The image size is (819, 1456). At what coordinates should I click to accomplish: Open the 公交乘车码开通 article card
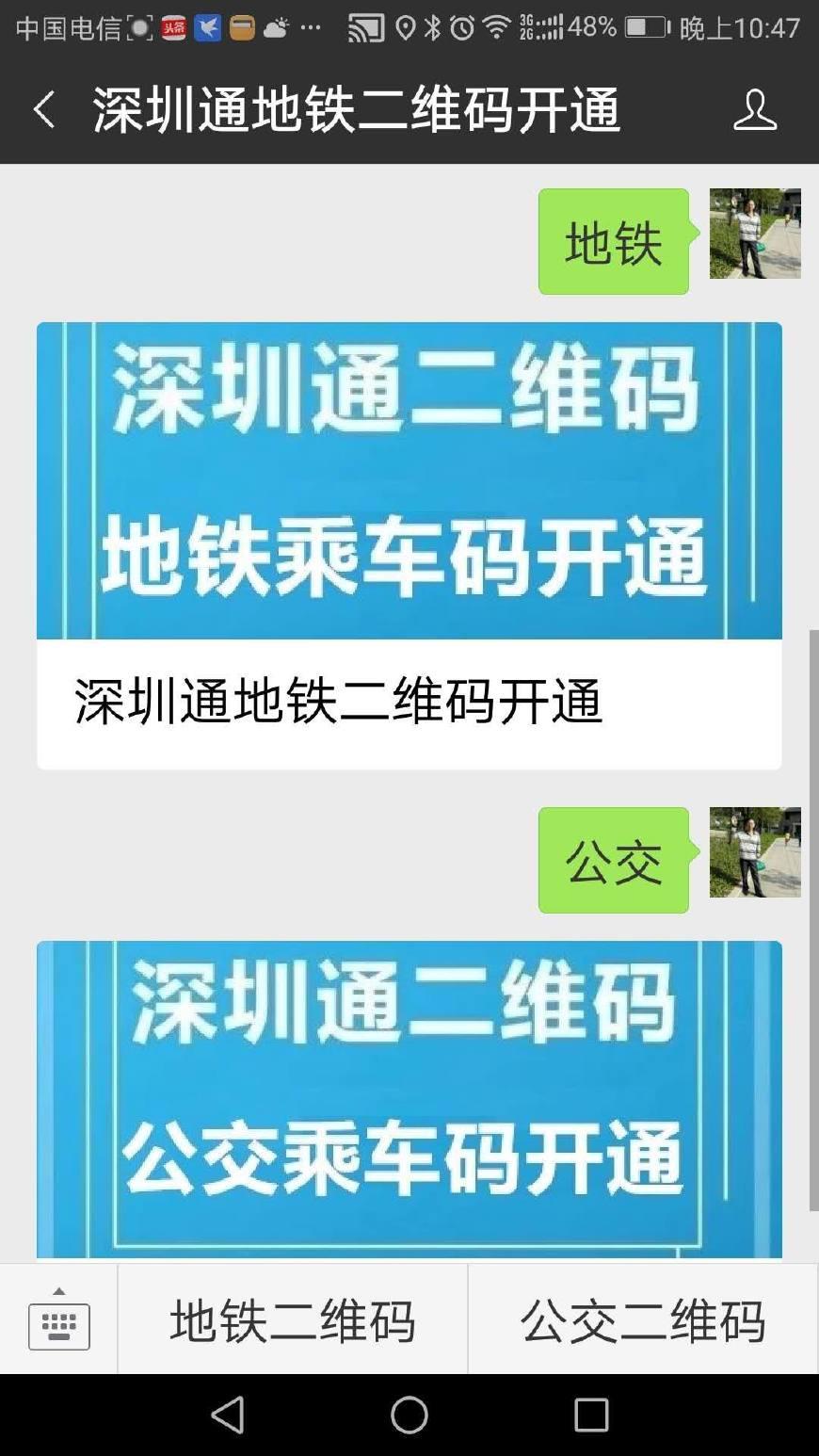coord(409,1099)
